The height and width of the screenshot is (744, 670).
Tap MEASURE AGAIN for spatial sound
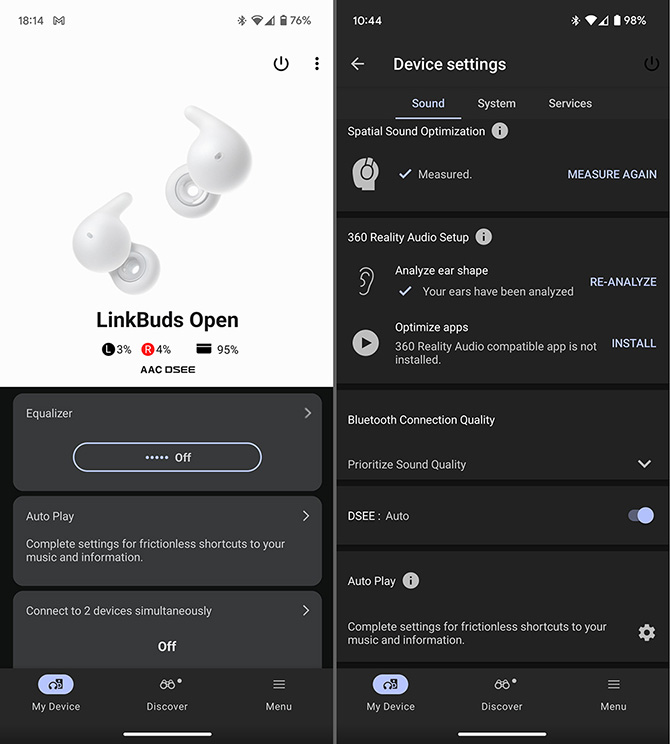coord(612,174)
